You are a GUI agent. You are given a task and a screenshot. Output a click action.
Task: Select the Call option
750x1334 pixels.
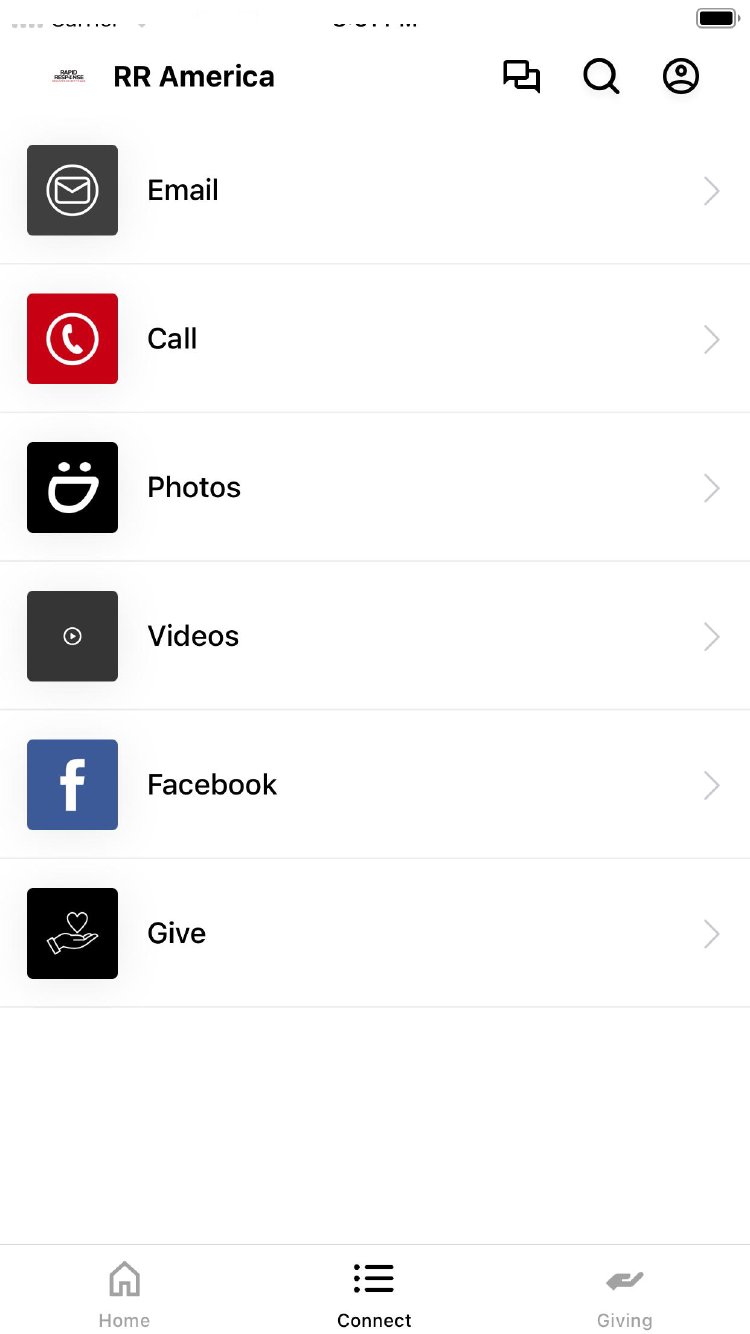point(375,339)
